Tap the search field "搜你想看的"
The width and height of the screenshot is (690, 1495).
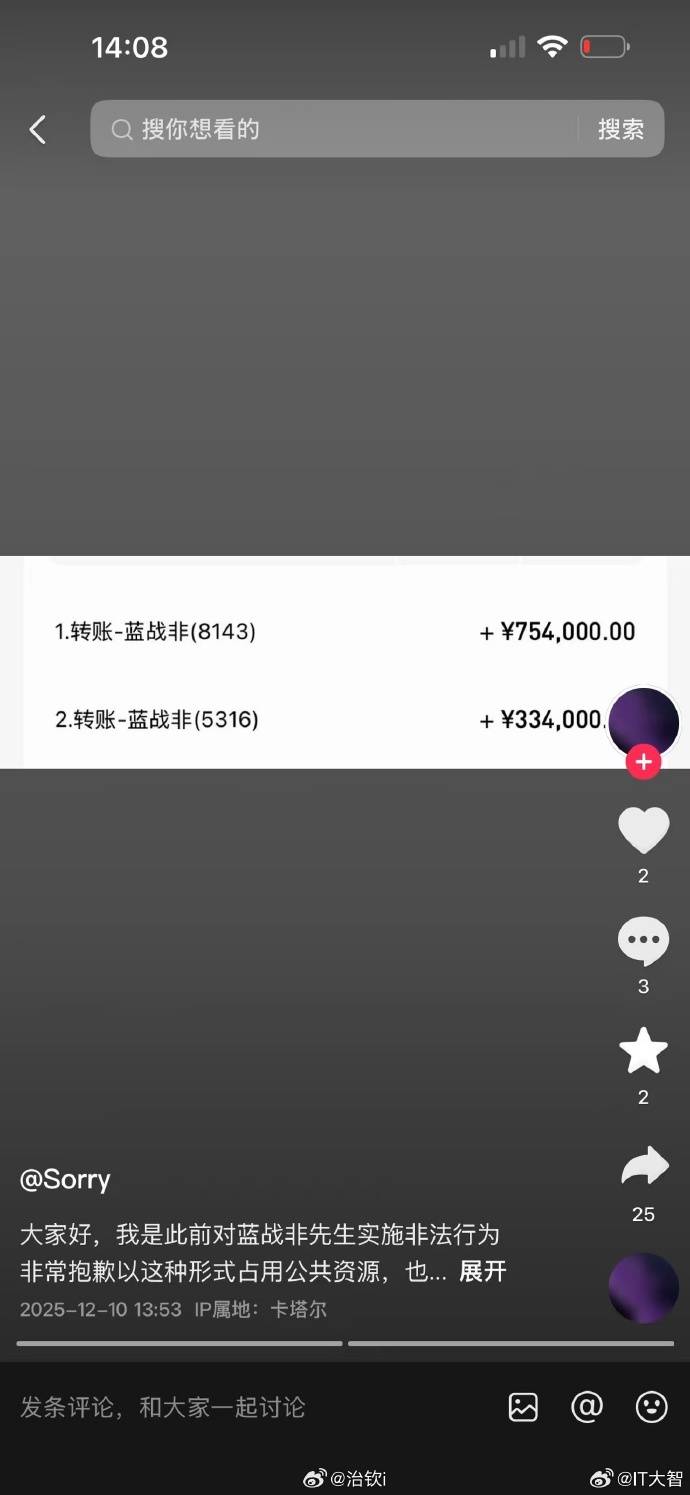[x=340, y=129]
